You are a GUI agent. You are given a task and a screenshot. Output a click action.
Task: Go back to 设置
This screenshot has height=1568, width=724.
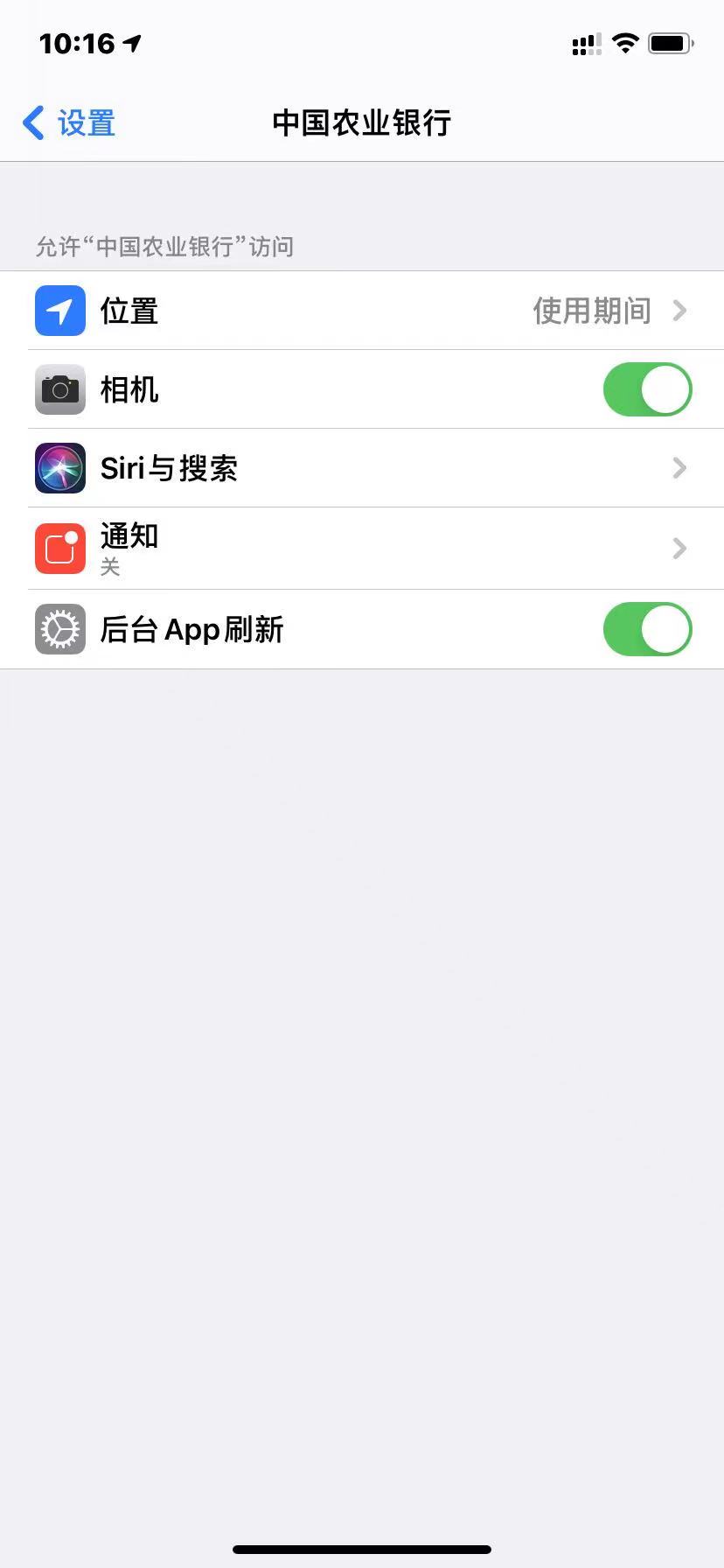70,123
